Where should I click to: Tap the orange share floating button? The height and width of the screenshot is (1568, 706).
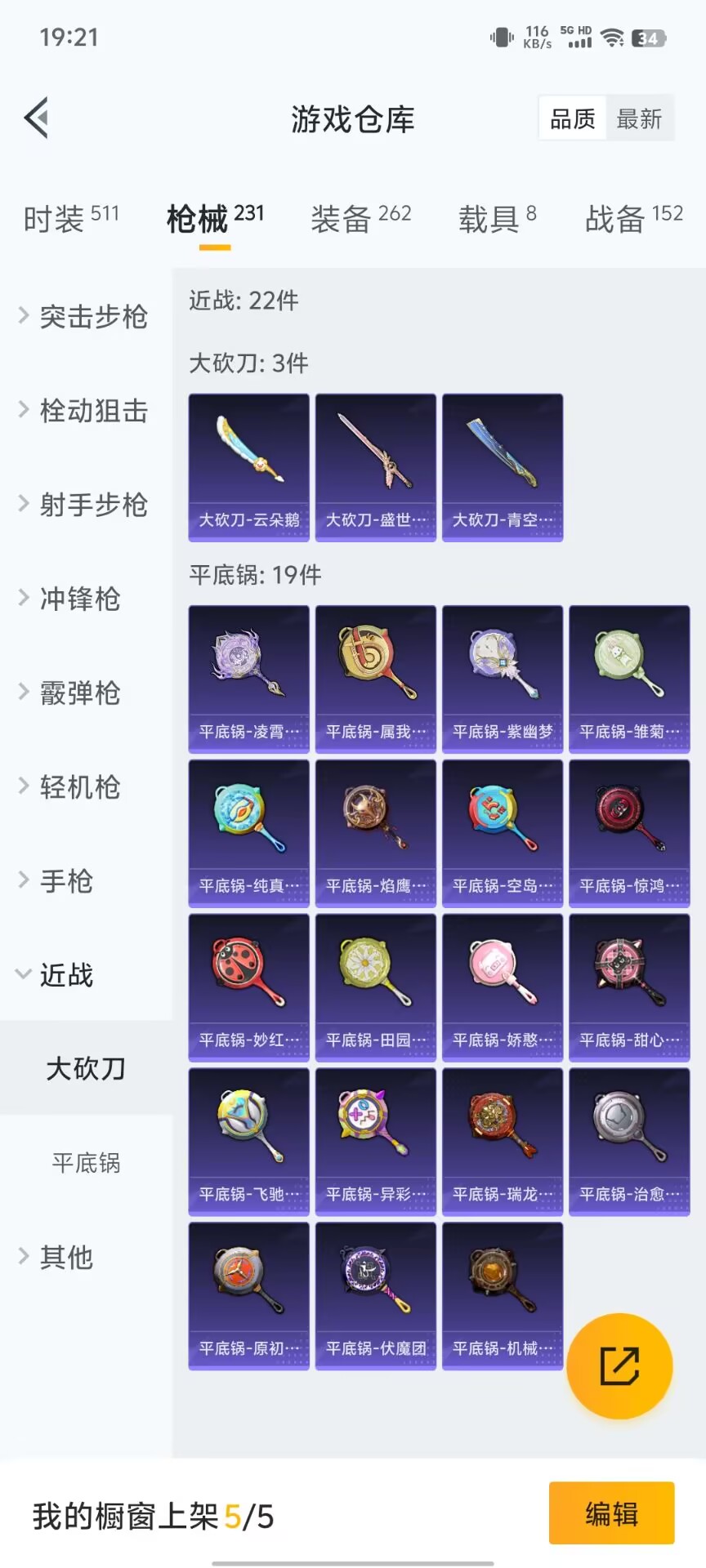619,1366
